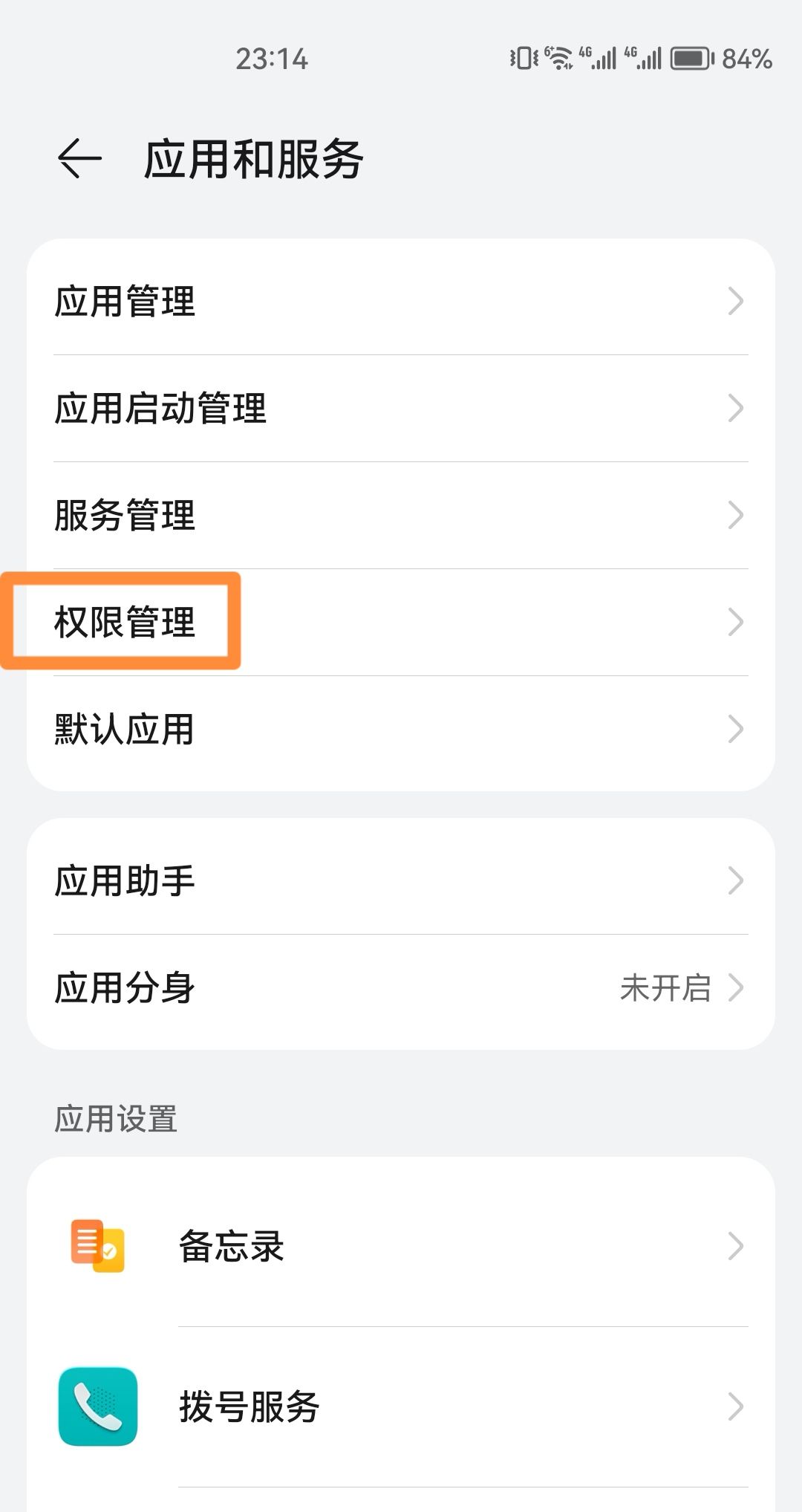Open 应用分身 settings
Screen dimensions: 802x1512
pyautogui.click(x=401, y=988)
